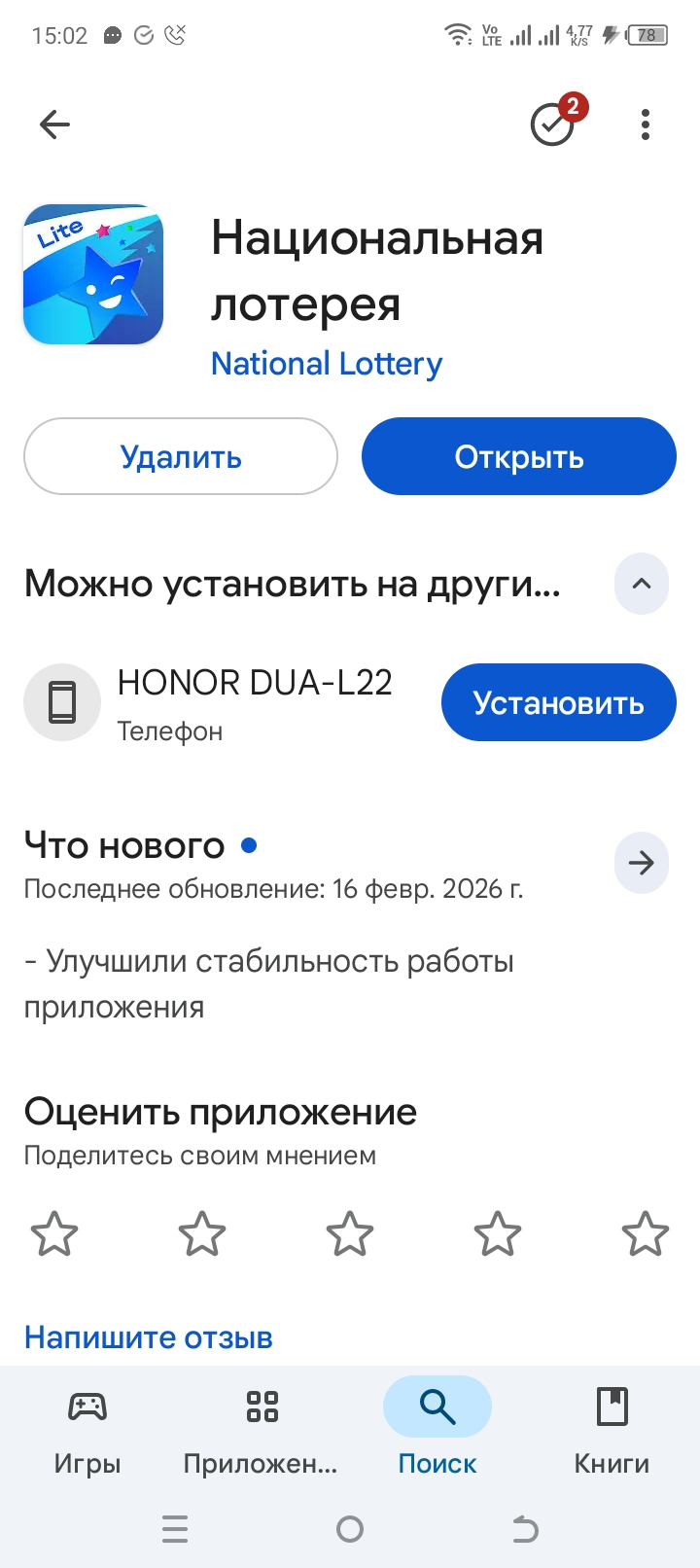Launch the app with Открыть
Image resolution: width=700 pixels, height=1568 pixels.
tap(518, 456)
